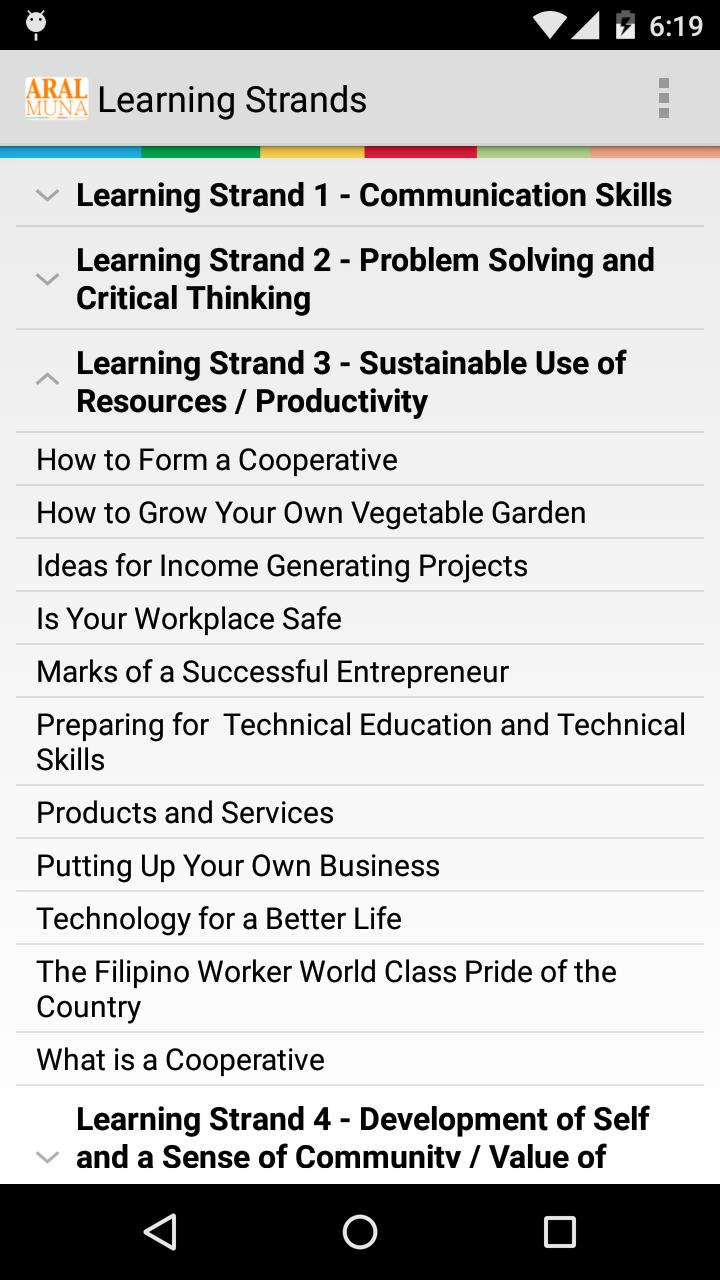The image size is (720, 1280).
Task: Select Ideas for Income Generating Projects
Action: click(x=282, y=565)
